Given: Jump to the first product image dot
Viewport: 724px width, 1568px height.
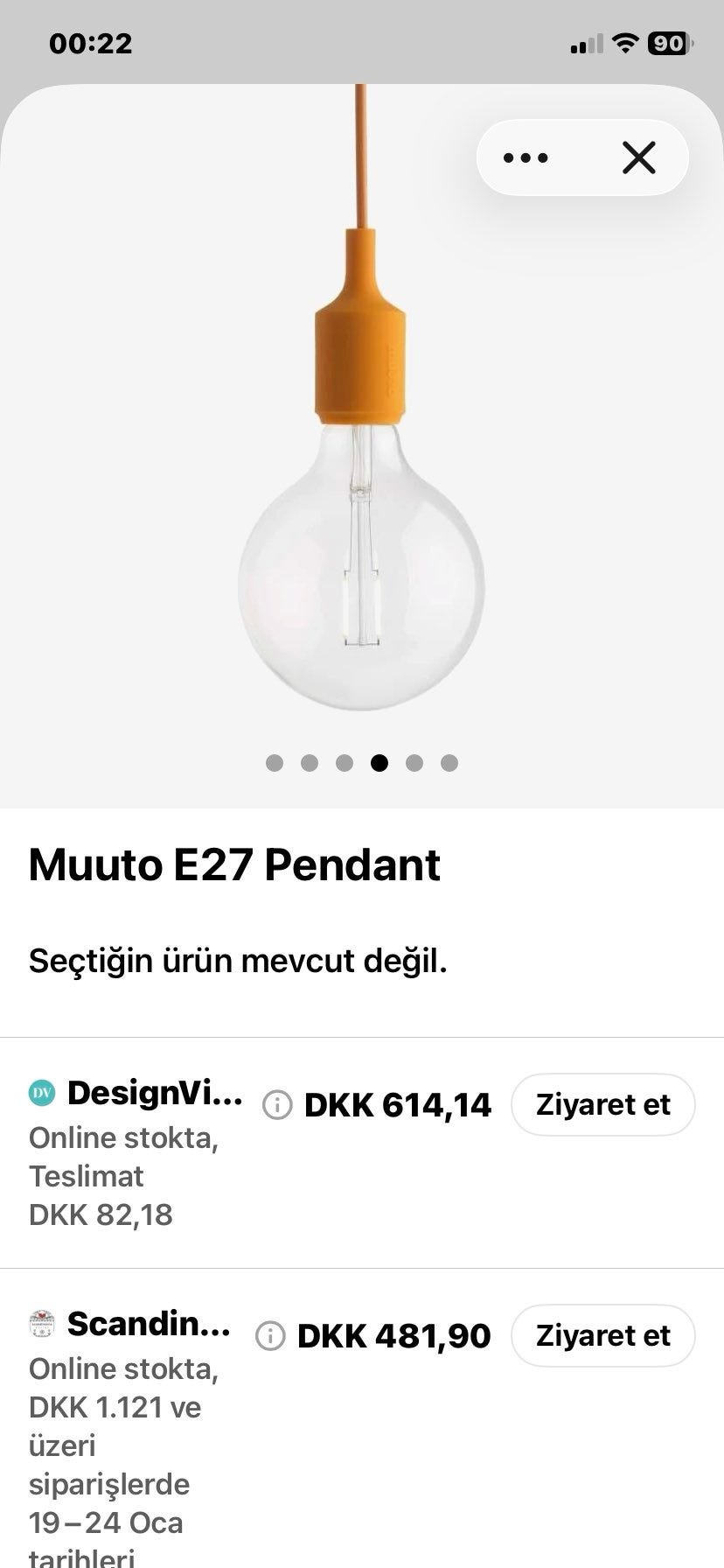Looking at the screenshot, I should point(275,763).
